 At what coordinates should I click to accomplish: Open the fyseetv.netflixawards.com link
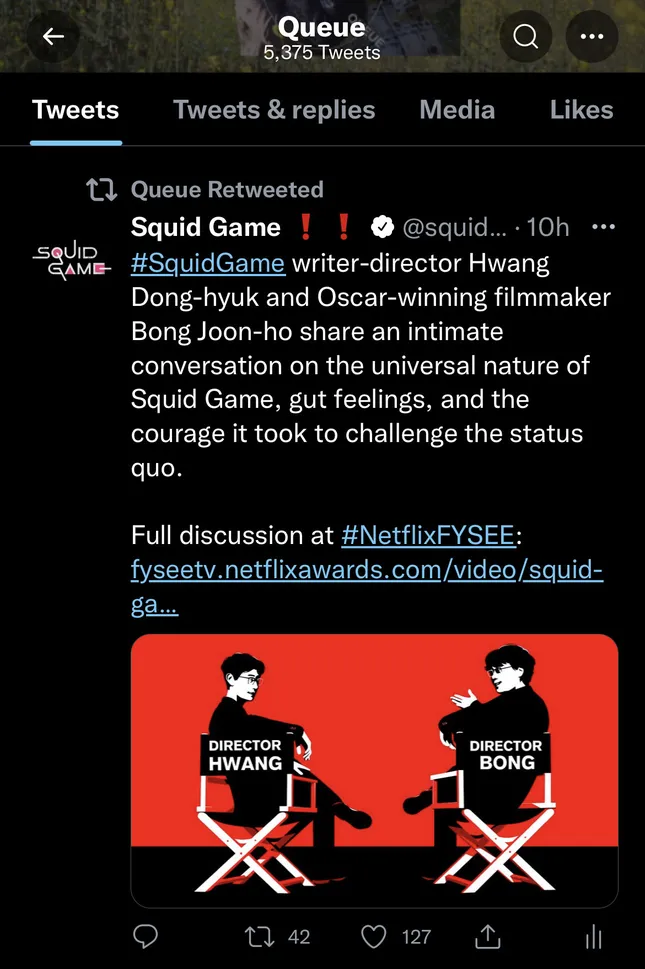(367, 570)
